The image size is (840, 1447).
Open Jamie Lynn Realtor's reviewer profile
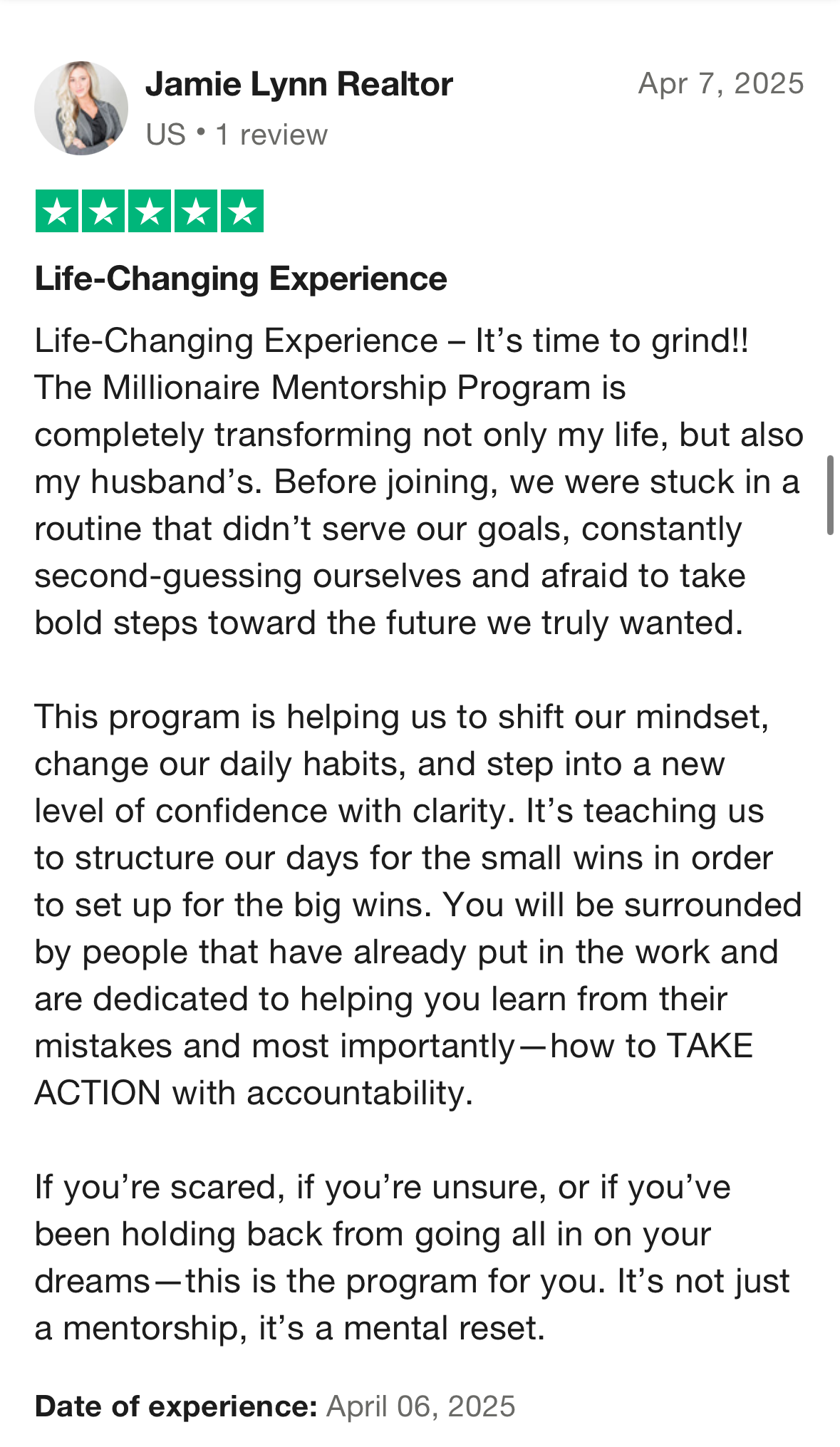pyautogui.click(x=299, y=85)
